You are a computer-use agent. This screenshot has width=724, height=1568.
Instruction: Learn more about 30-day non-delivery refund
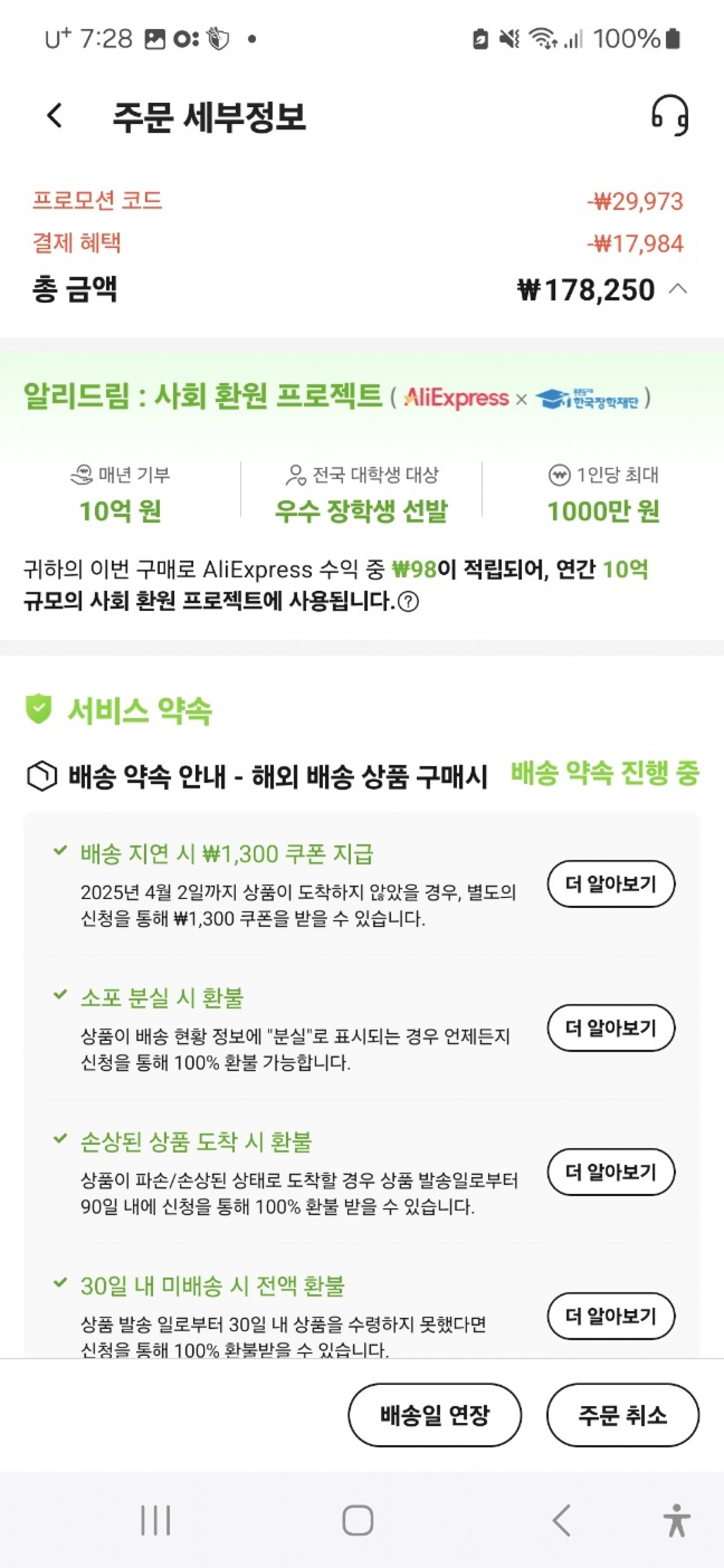tap(611, 1316)
